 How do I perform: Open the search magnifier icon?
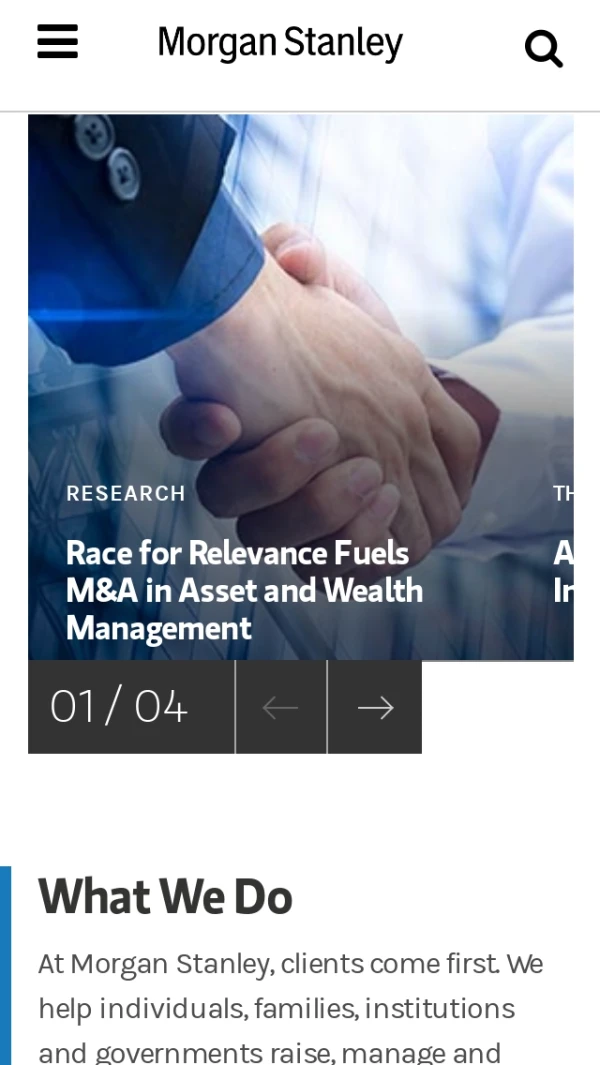click(543, 47)
